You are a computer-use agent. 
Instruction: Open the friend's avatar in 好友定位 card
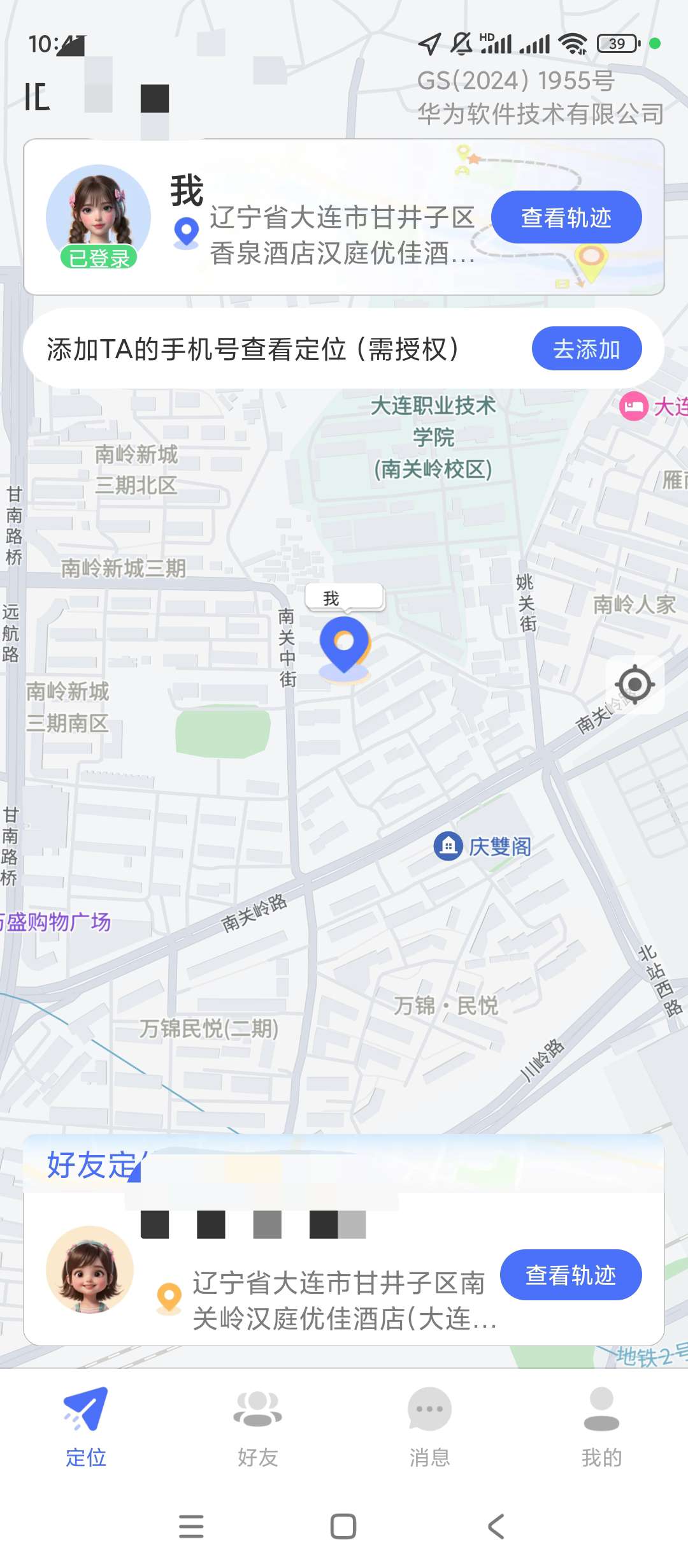[90, 1270]
